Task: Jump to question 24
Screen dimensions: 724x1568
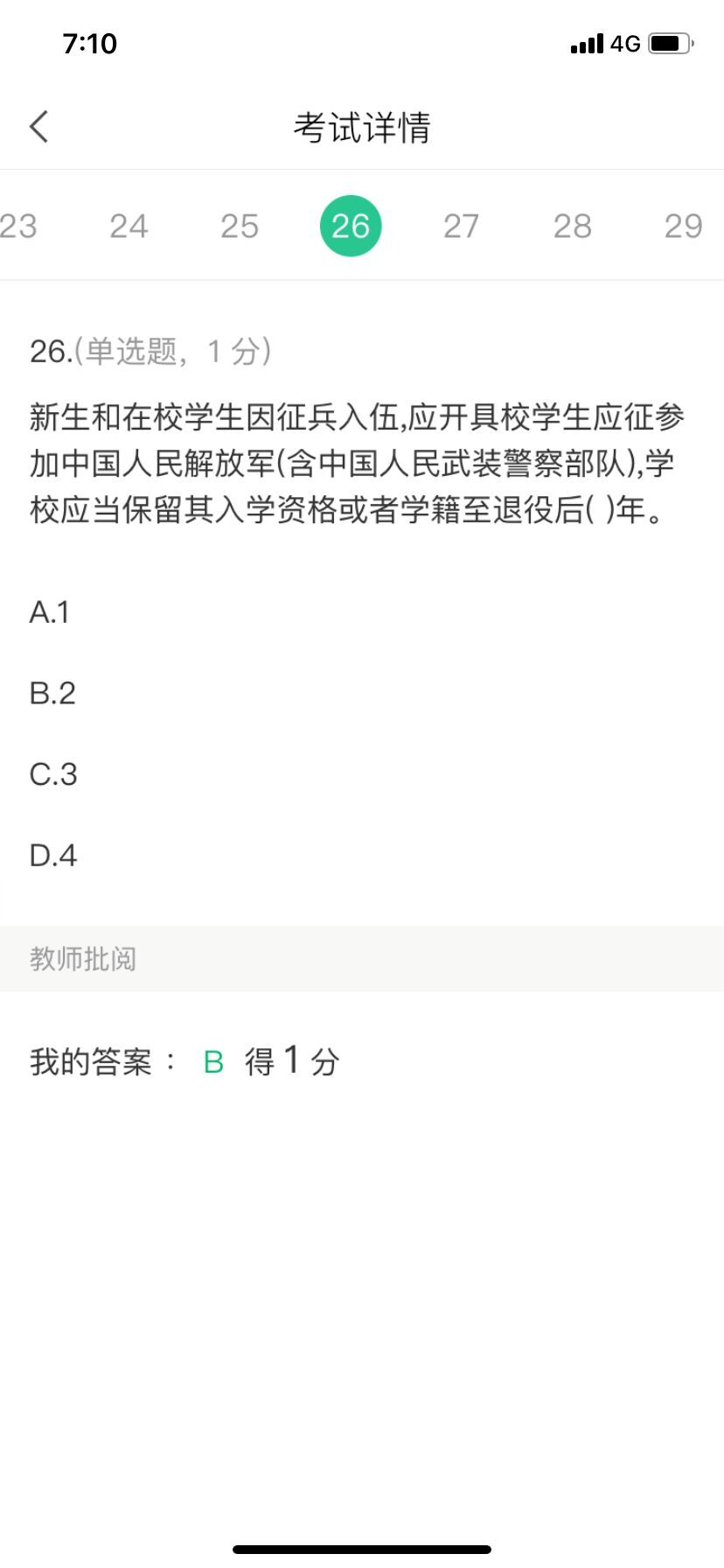Action: [129, 227]
